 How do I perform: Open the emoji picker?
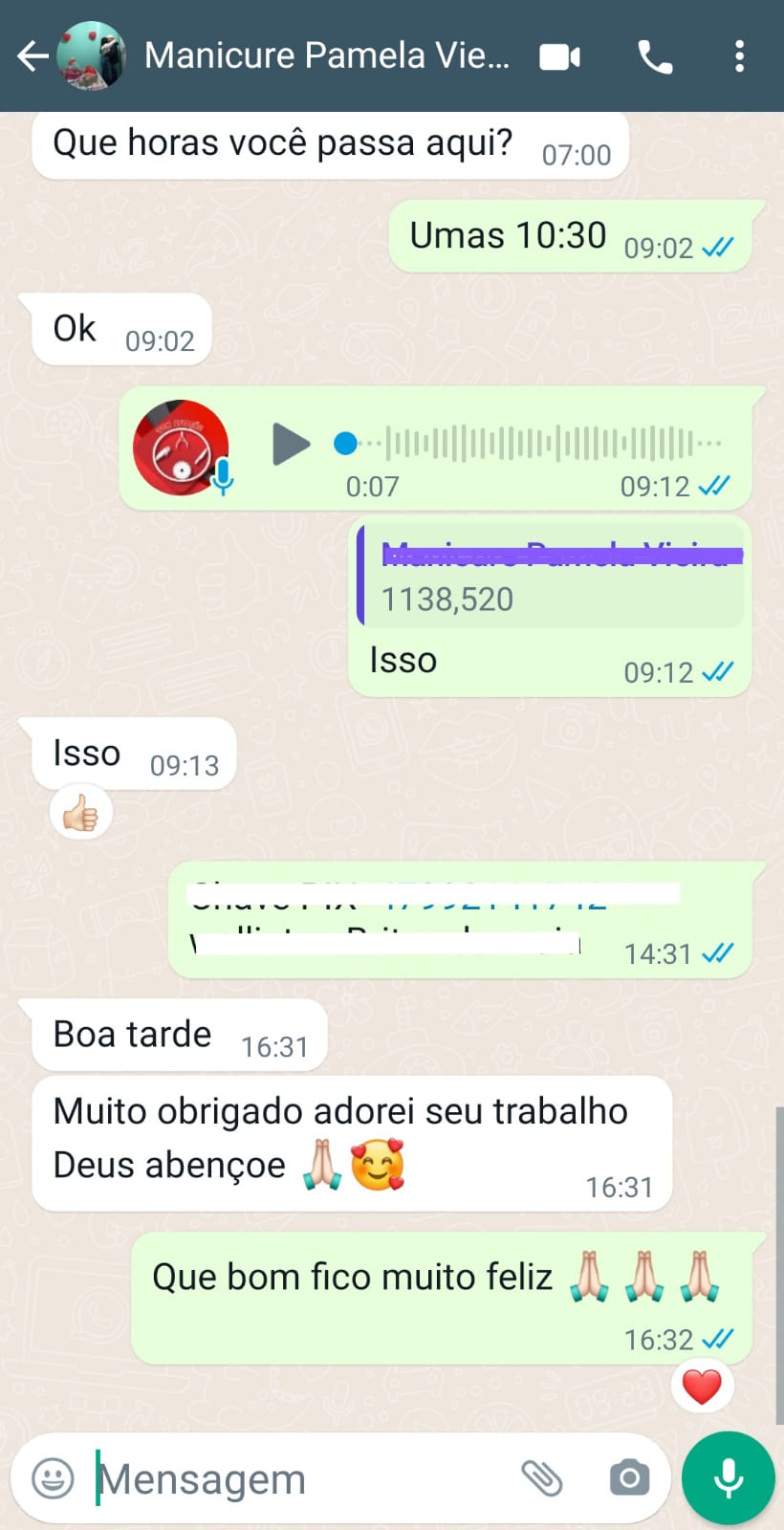click(x=54, y=1478)
